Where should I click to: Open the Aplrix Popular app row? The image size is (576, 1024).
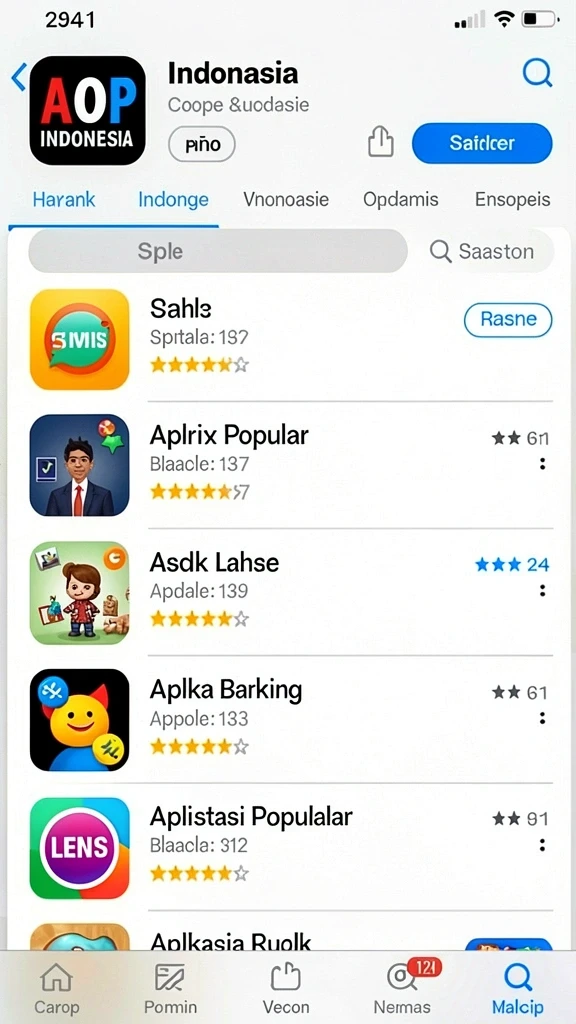[x=291, y=465]
